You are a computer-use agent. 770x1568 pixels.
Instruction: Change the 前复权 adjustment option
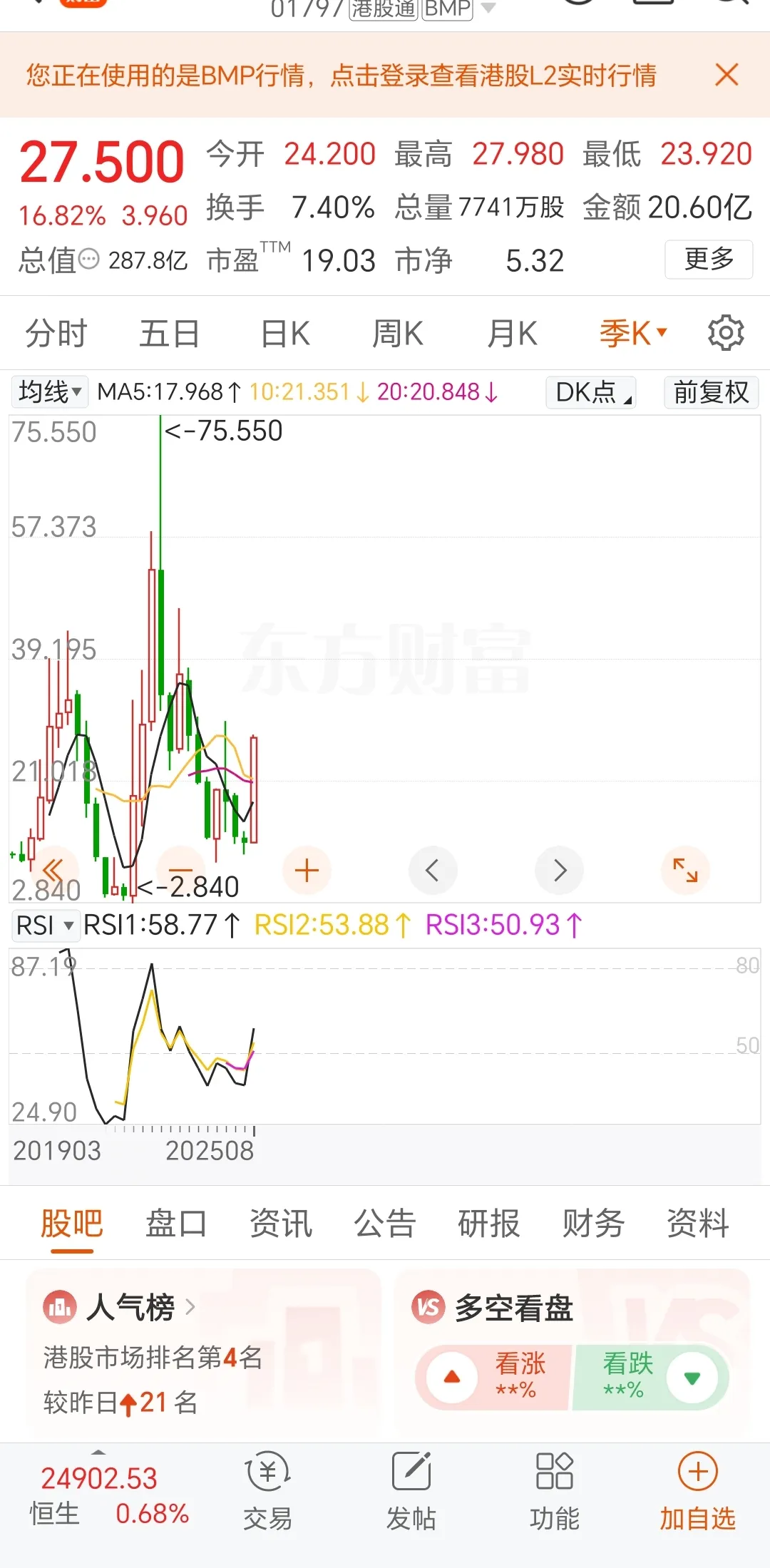710,392
